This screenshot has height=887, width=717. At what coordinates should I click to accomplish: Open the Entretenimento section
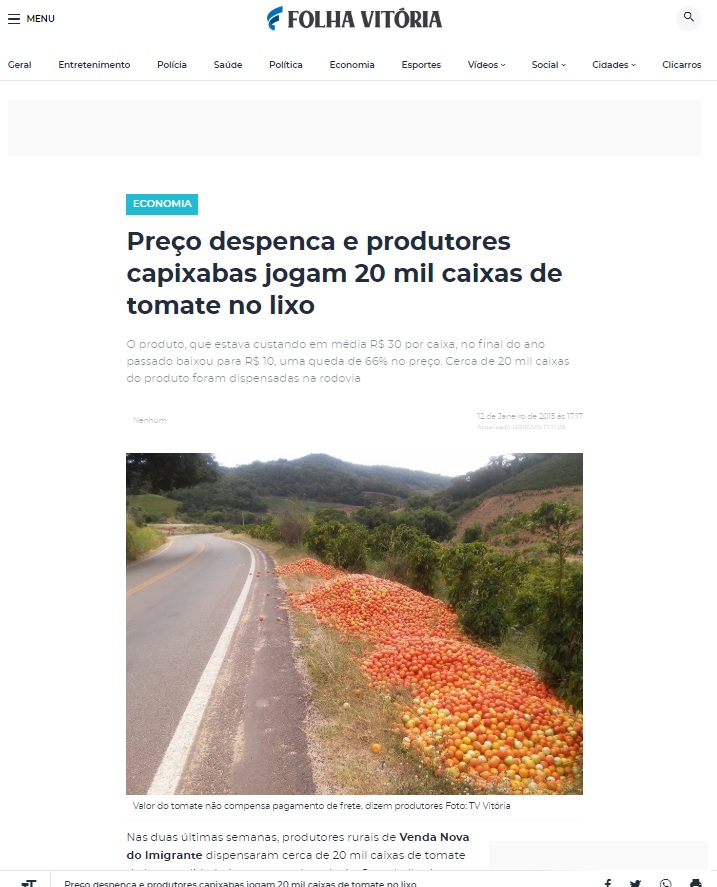[94, 65]
